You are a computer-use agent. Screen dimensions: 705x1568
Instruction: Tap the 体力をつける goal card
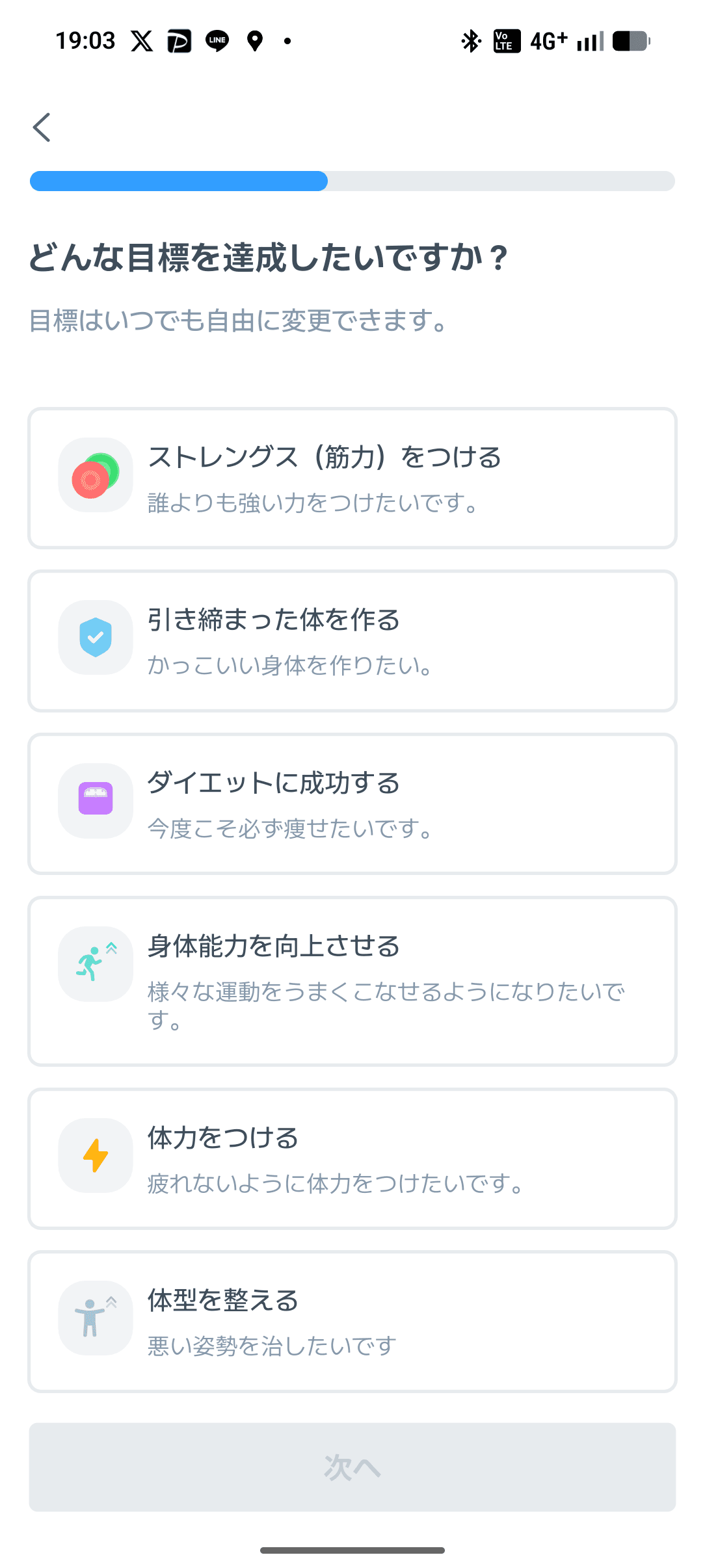coord(351,1156)
